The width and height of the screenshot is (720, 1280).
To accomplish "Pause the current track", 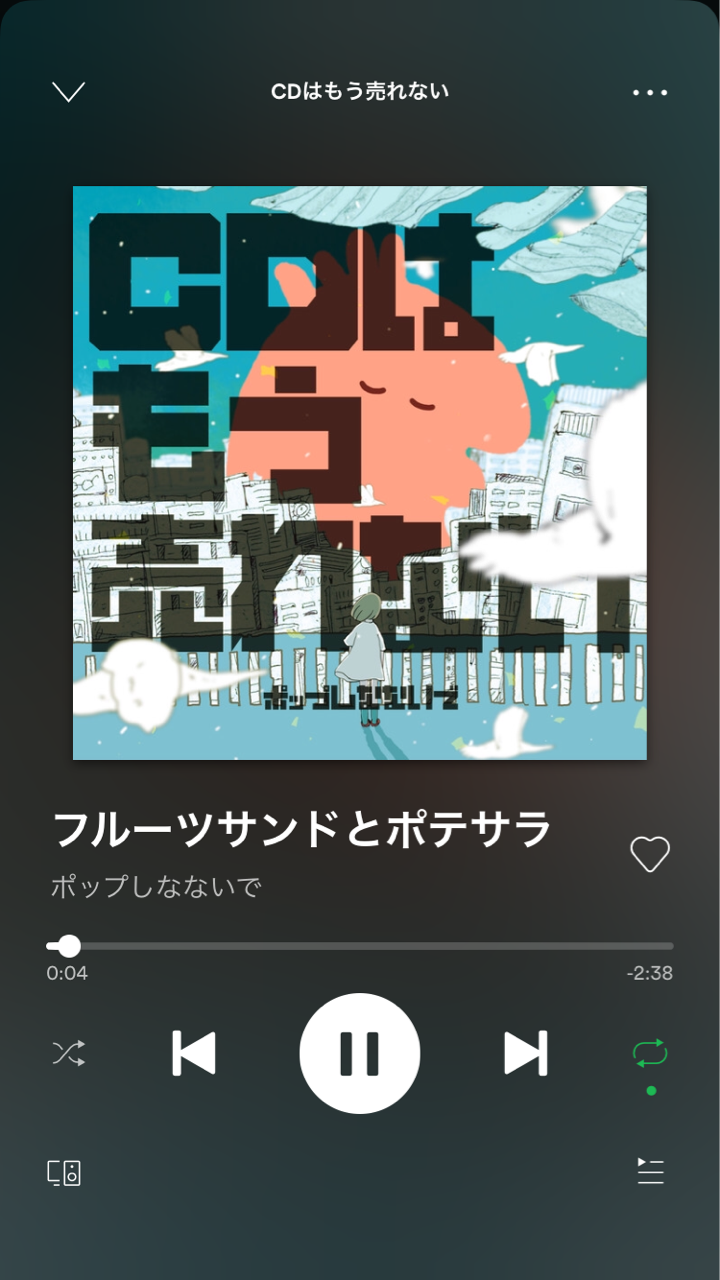I will pos(360,1053).
